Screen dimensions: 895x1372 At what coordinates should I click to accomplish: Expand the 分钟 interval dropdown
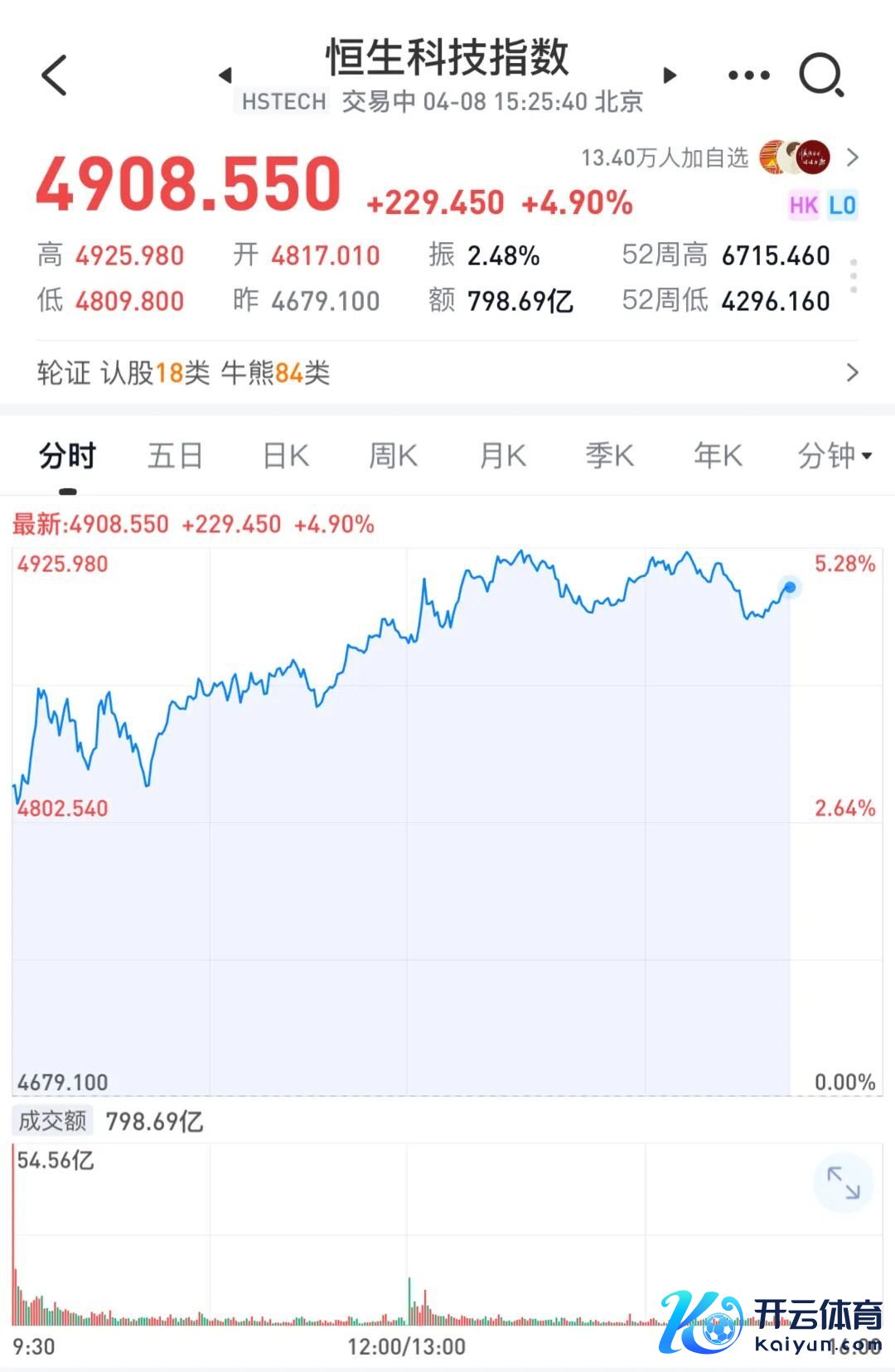(834, 456)
